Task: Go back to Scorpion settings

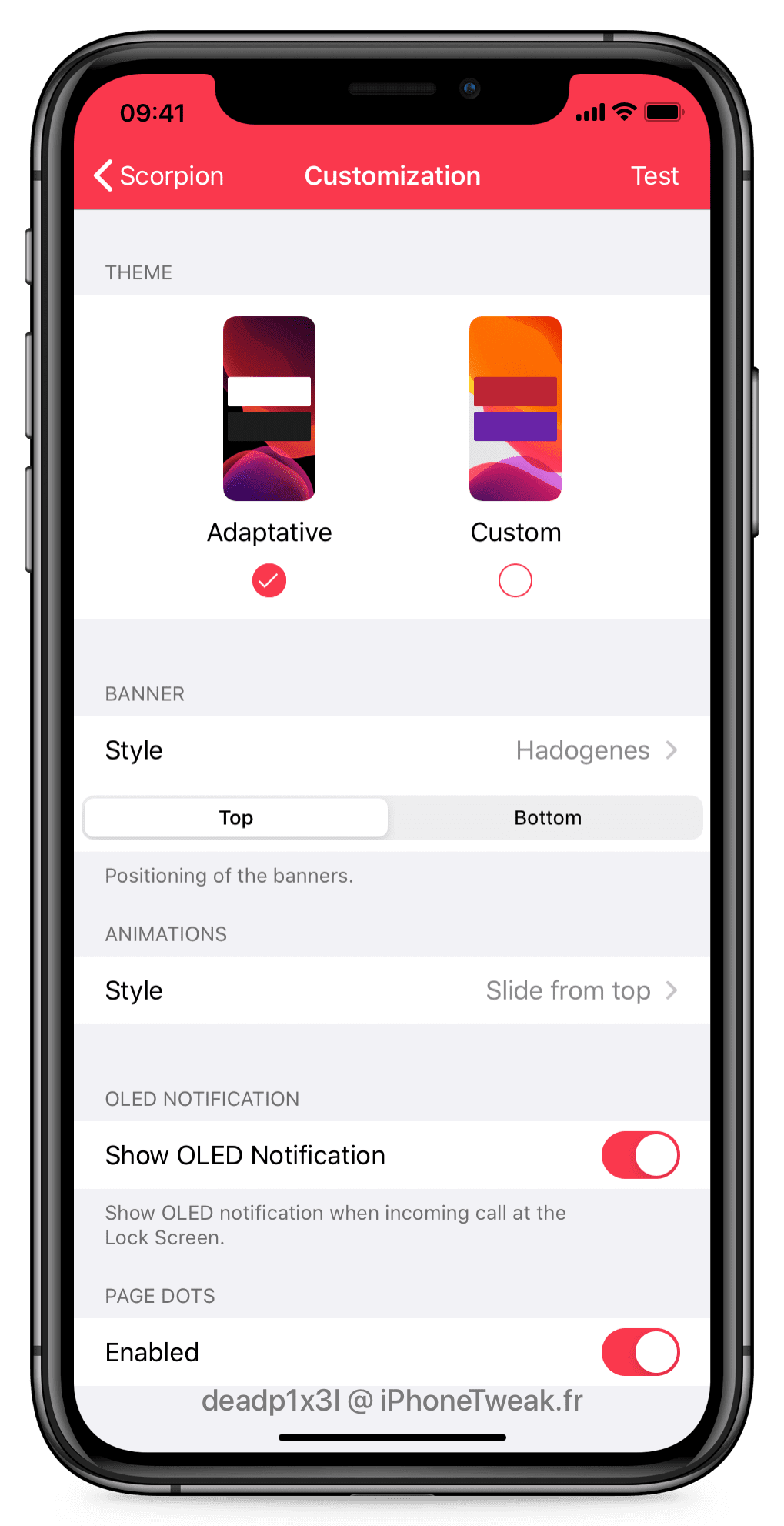Action: coord(159,175)
